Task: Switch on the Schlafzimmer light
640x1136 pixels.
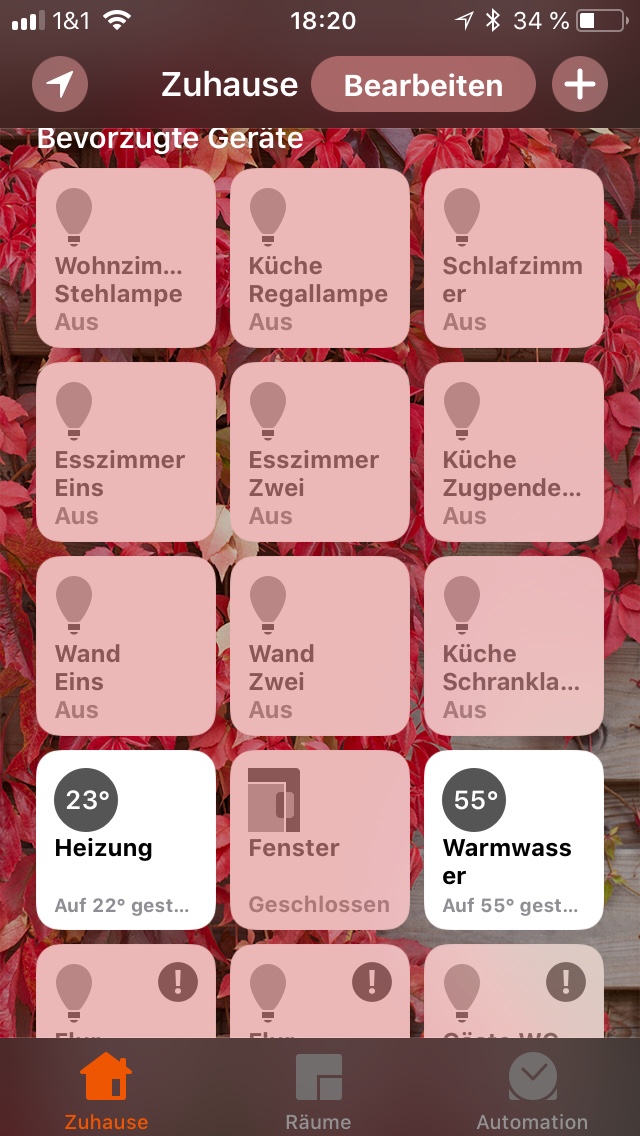Action: click(x=514, y=258)
